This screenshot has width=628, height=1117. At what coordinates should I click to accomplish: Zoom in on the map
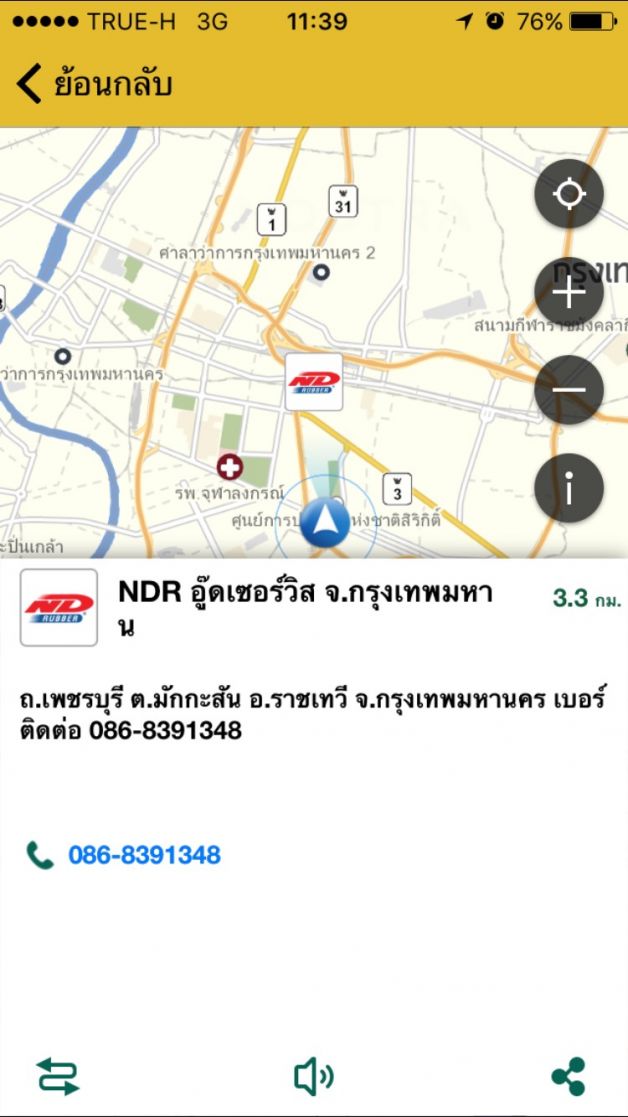pos(569,293)
